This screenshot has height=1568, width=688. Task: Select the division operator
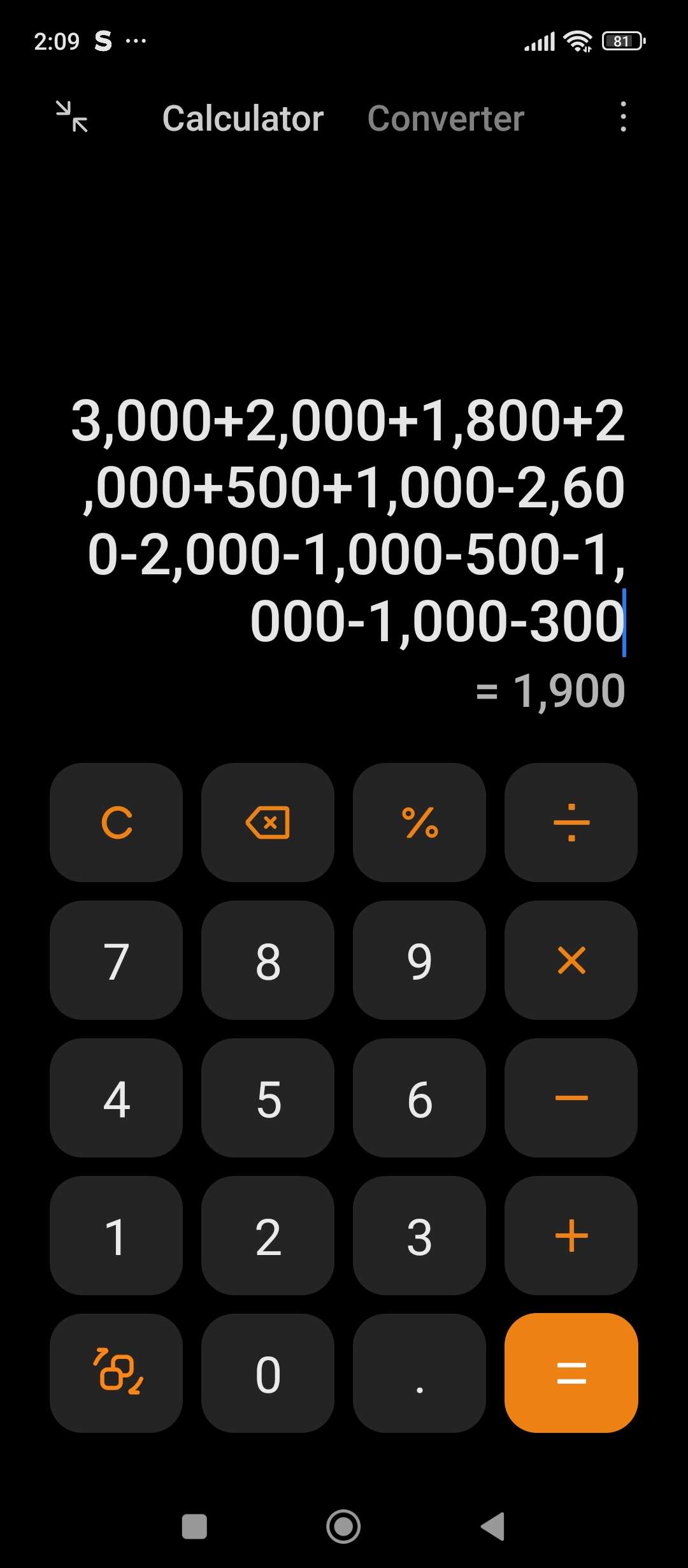click(x=571, y=822)
